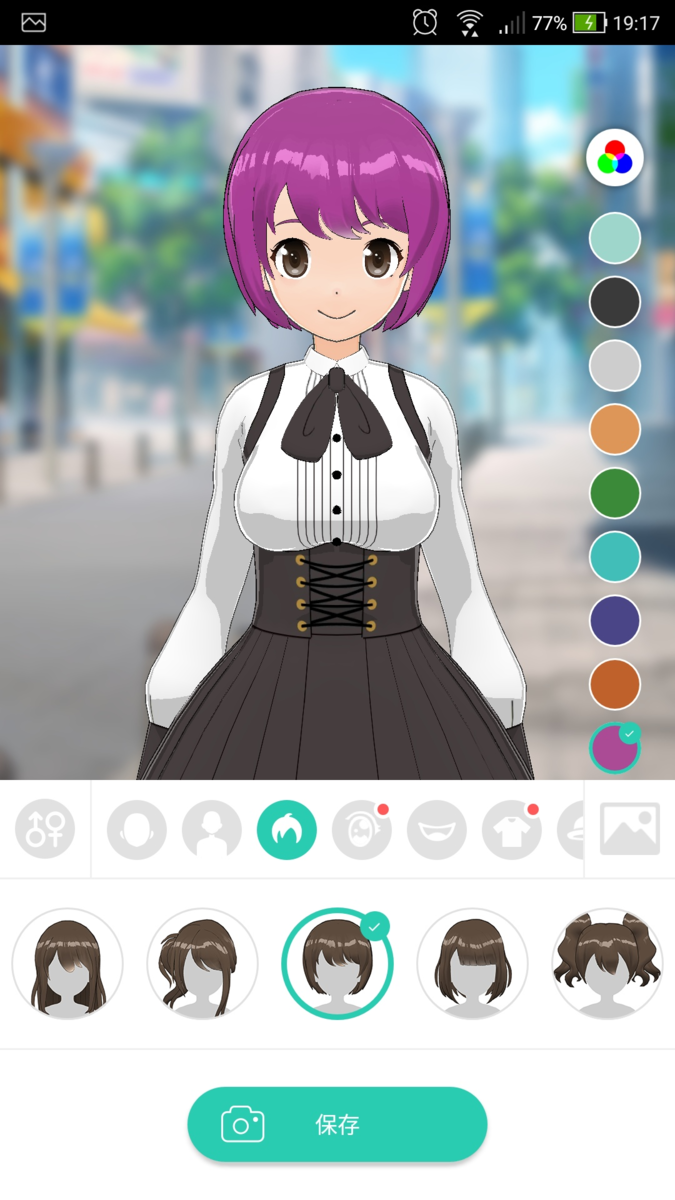Pick the light gray hair color
Viewport: 675px width, 1200px height.
[614, 365]
